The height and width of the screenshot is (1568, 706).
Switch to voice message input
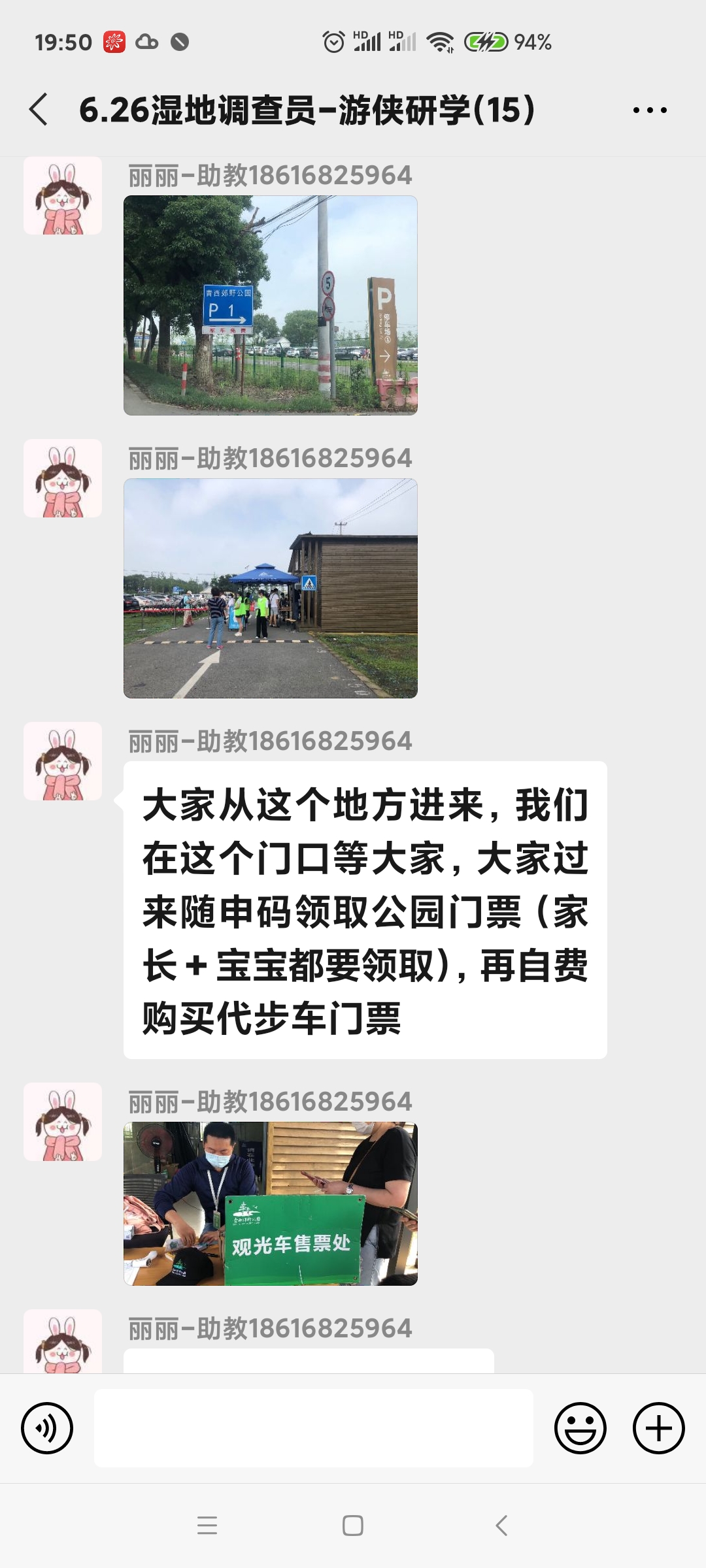pyautogui.click(x=47, y=1428)
